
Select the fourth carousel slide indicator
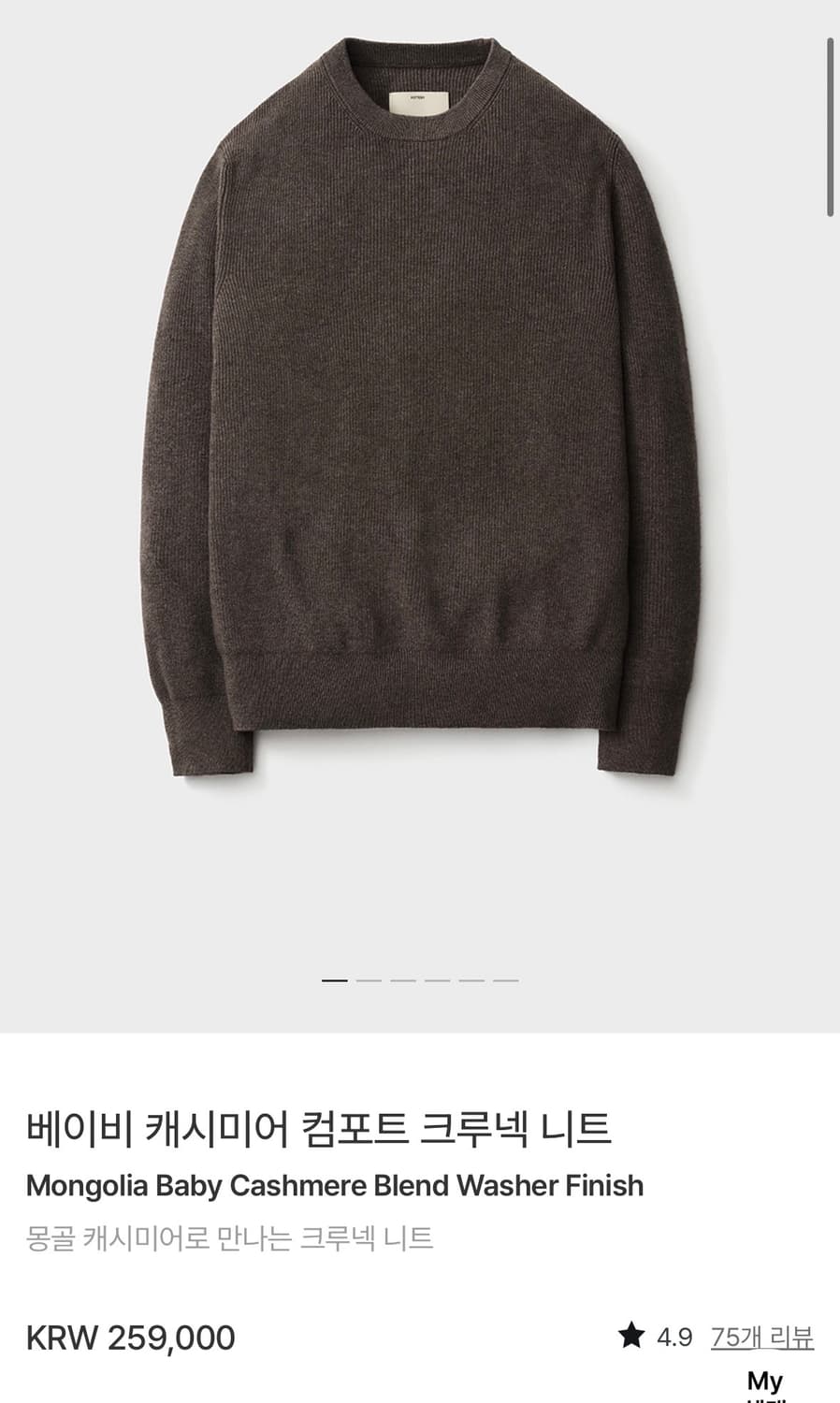[x=438, y=980]
